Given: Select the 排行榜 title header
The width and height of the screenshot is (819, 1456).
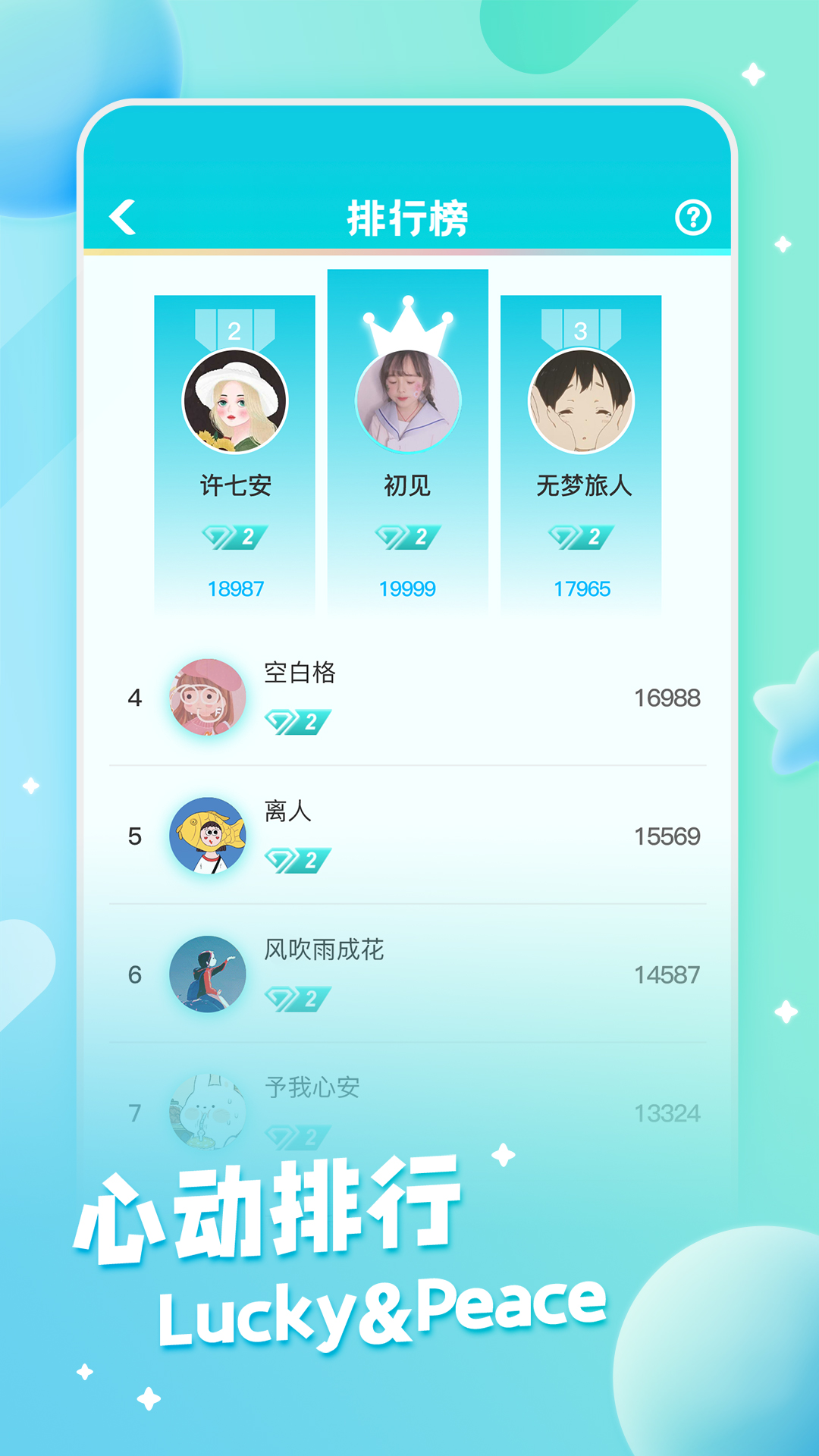Looking at the screenshot, I should coord(409,215).
